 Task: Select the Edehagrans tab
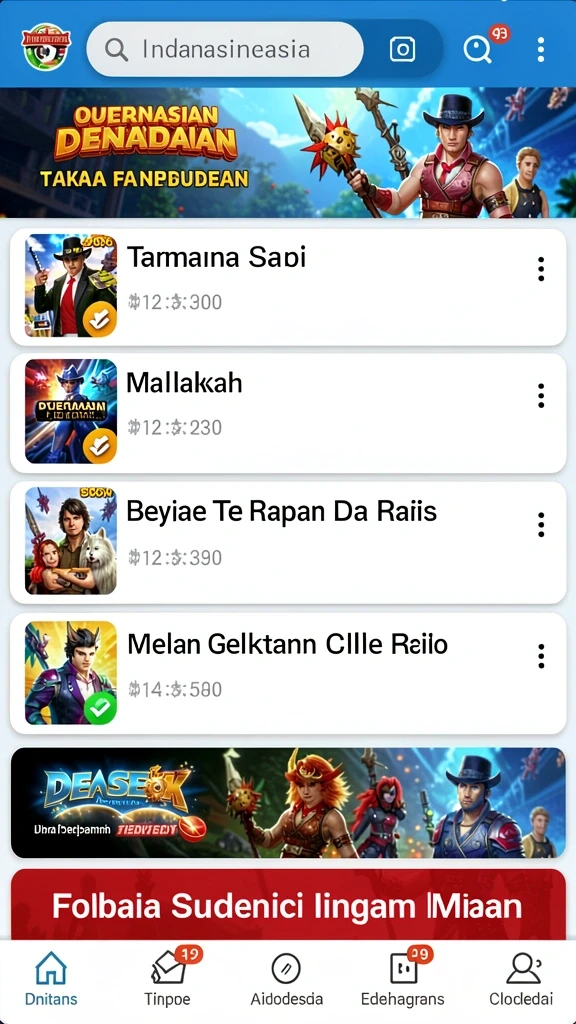(403, 980)
